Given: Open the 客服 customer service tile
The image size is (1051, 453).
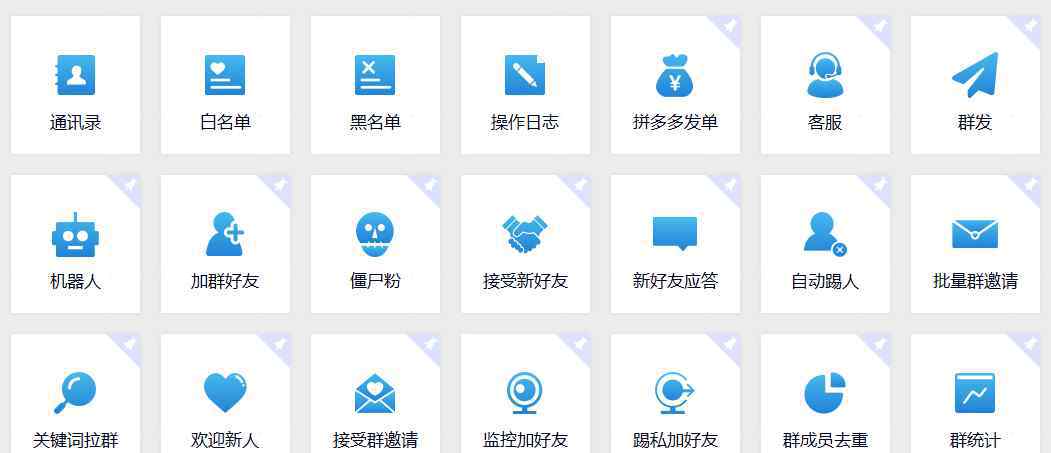Looking at the screenshot, I should coord(825,86).
